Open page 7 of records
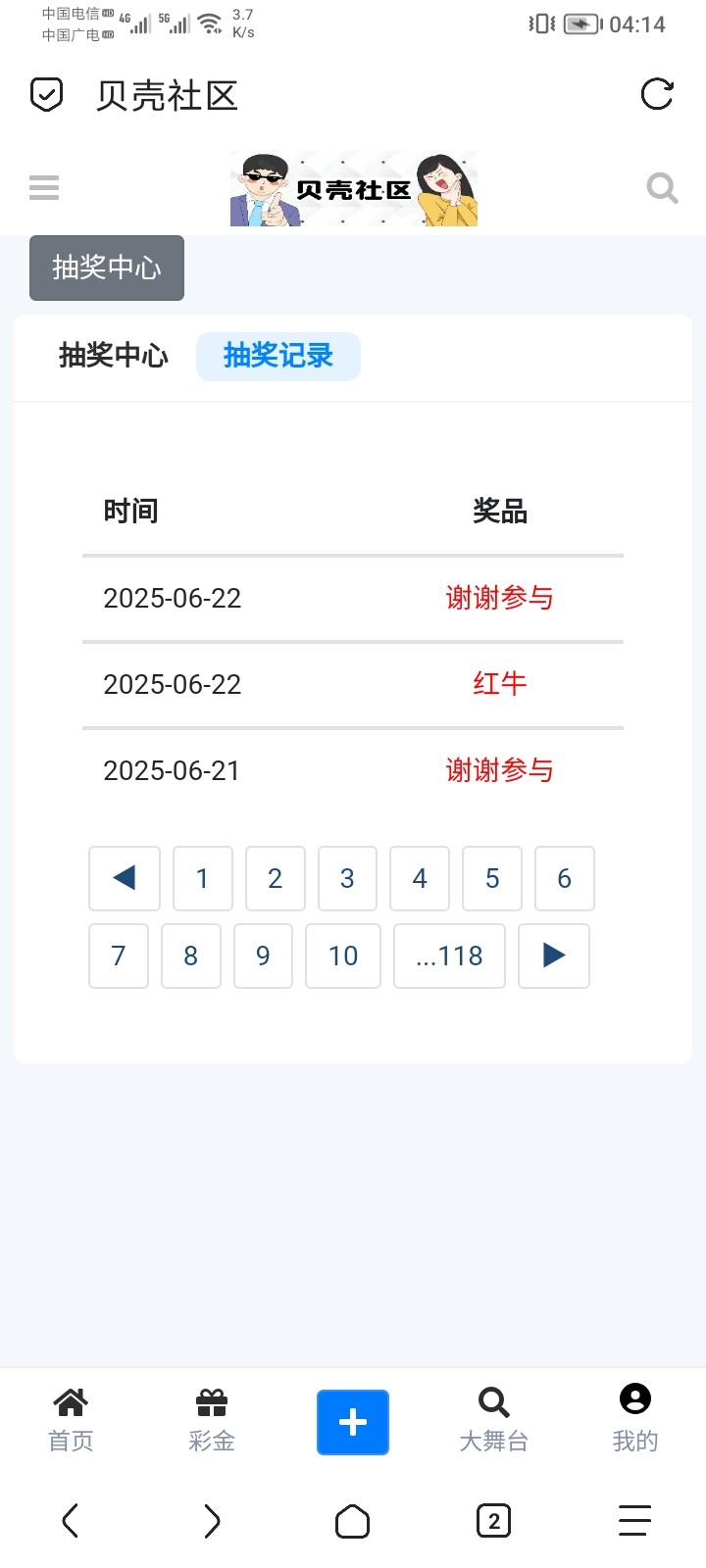Image resolution: width=706 pixels, height=1568 pixels. pyautogui.click(x=119, y=955)
